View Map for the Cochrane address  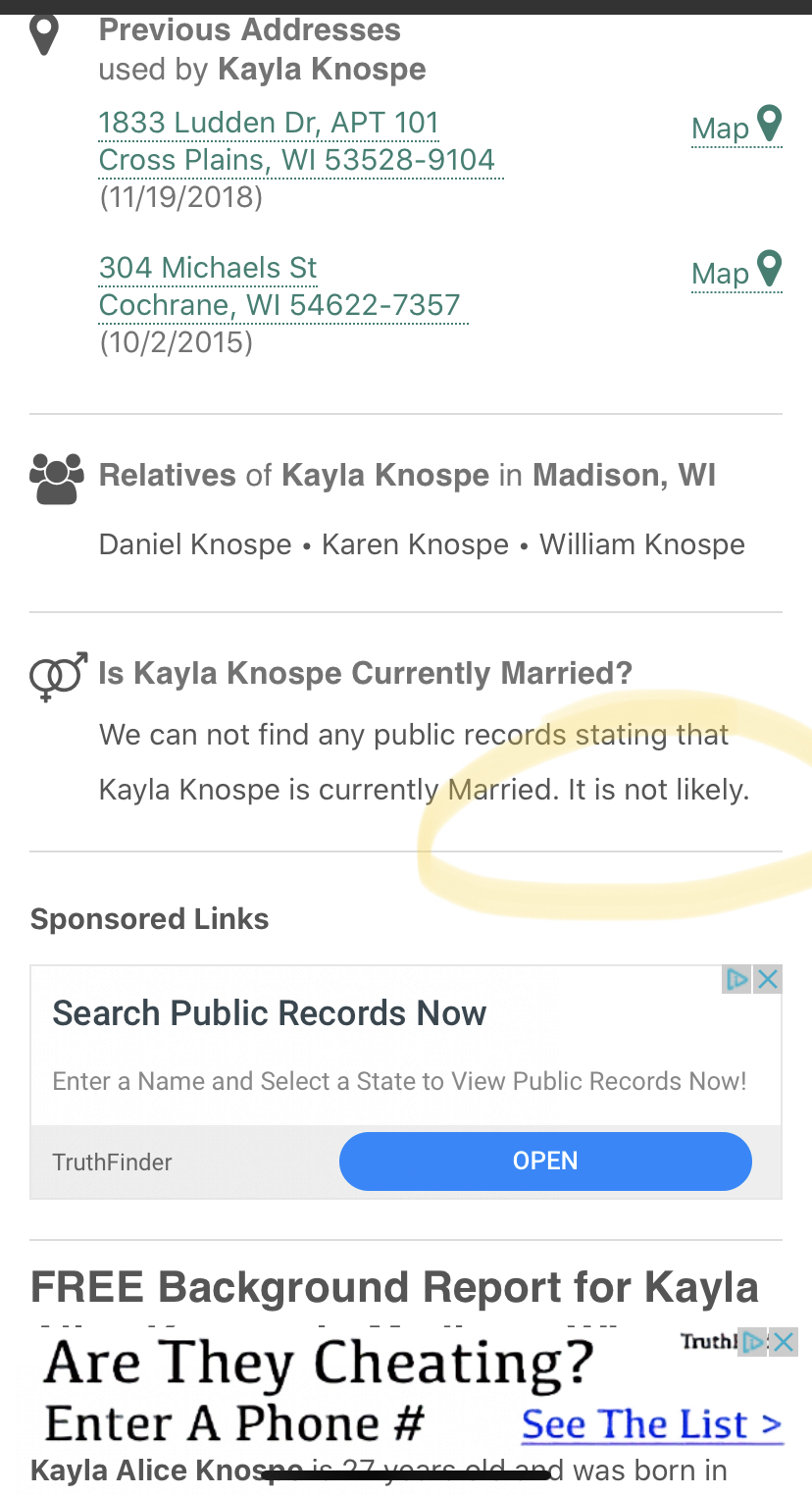736,272
